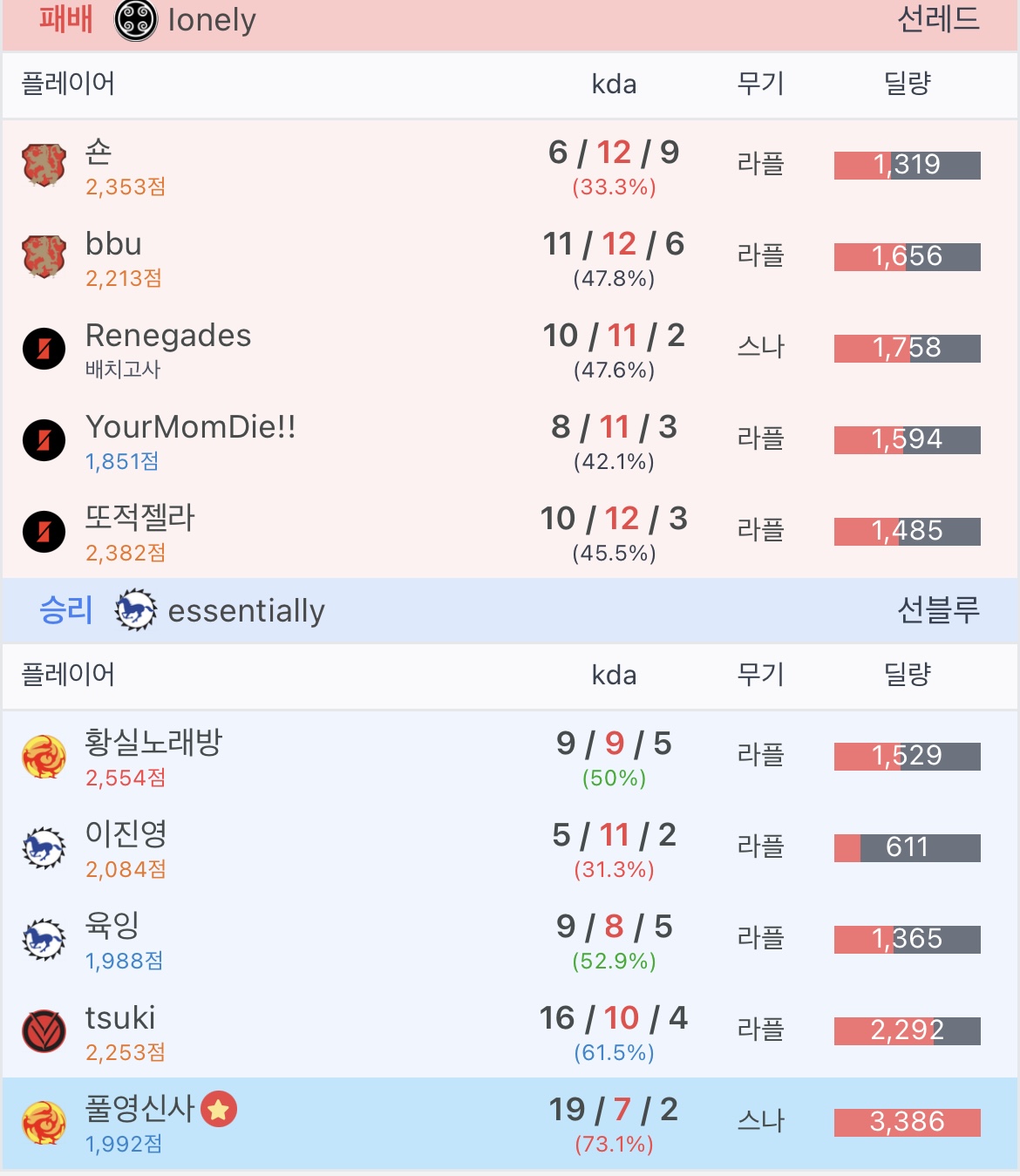Open YourMomDie!! player profile
1020x1176 pixels.
coord(190,427)
